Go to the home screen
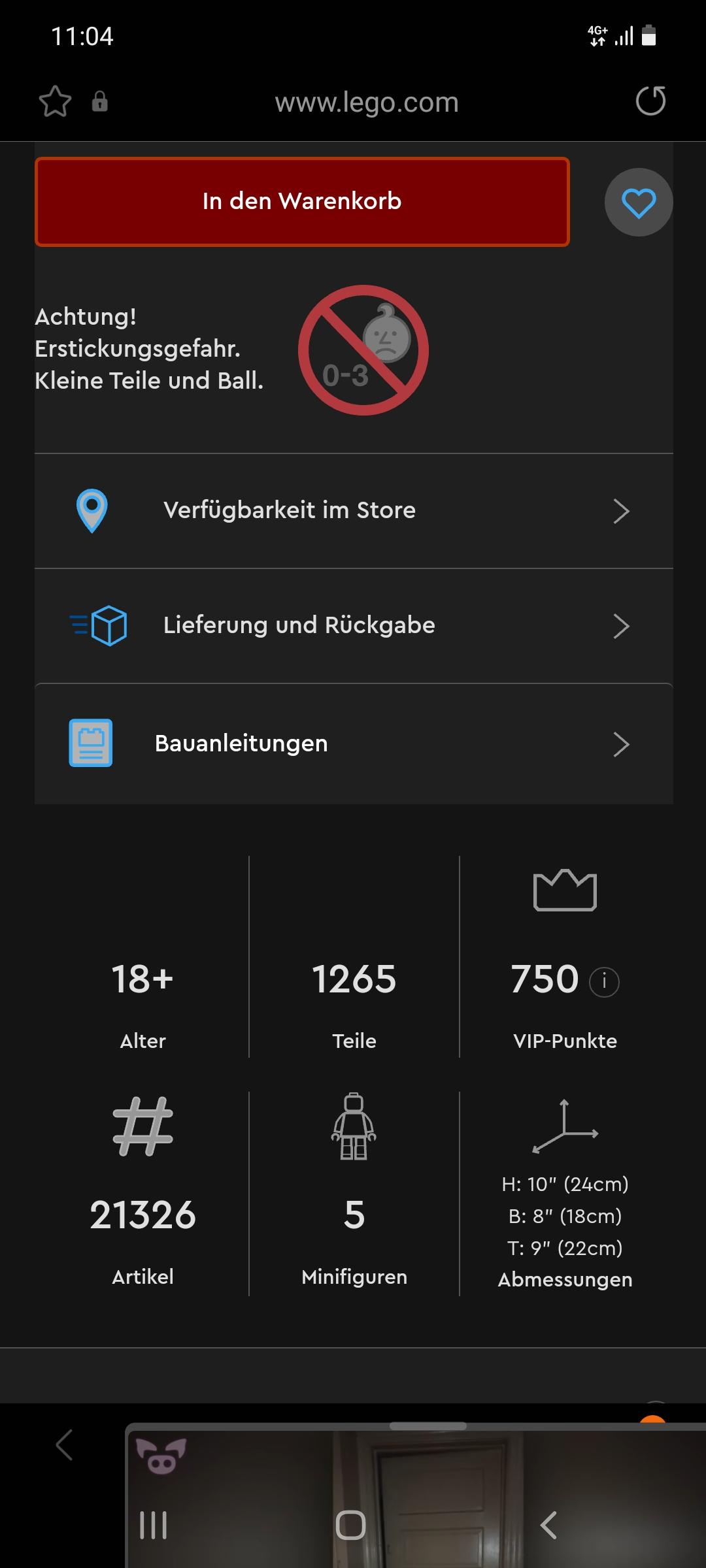706x1568 pixels. click(x=350, y=1526)
